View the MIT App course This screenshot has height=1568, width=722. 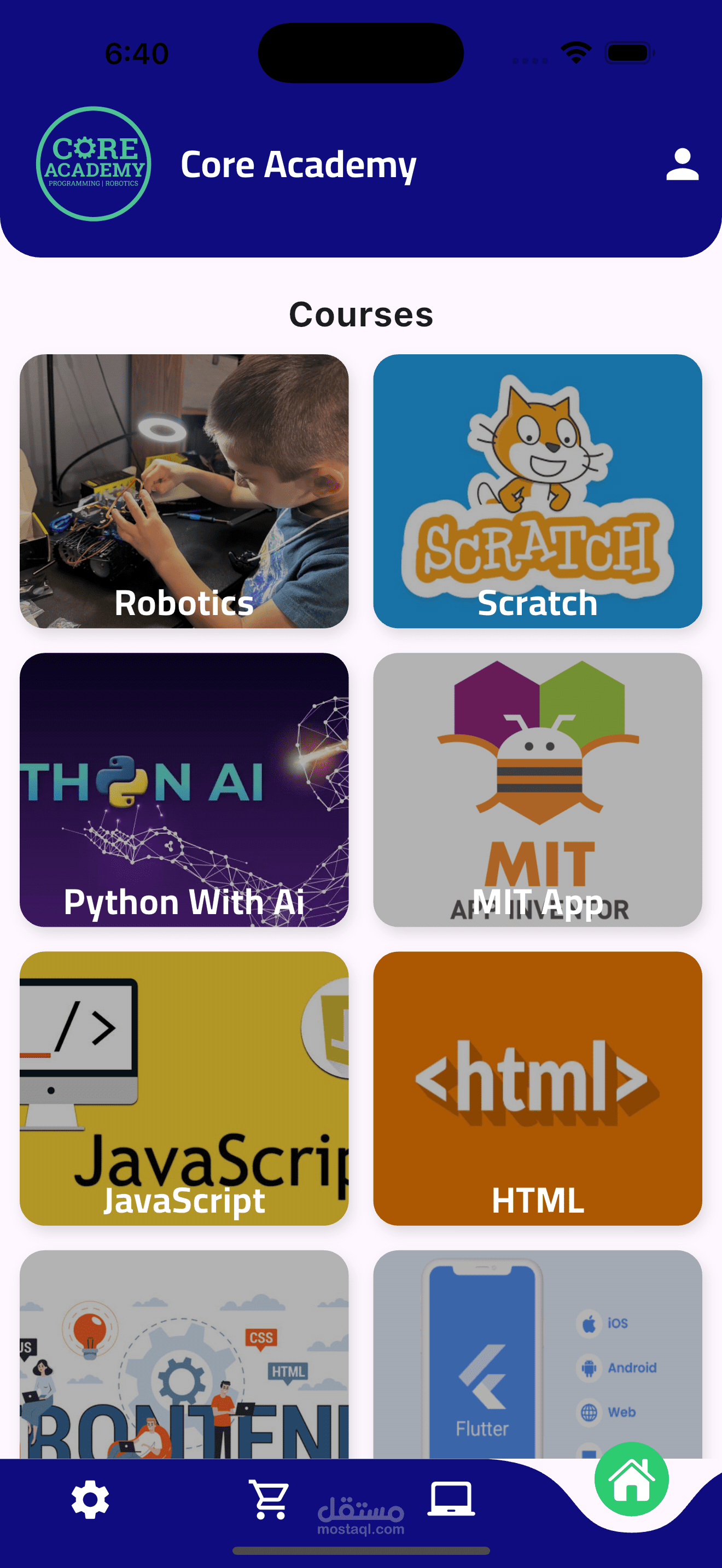pyautogui.click(x=537, y=789)
